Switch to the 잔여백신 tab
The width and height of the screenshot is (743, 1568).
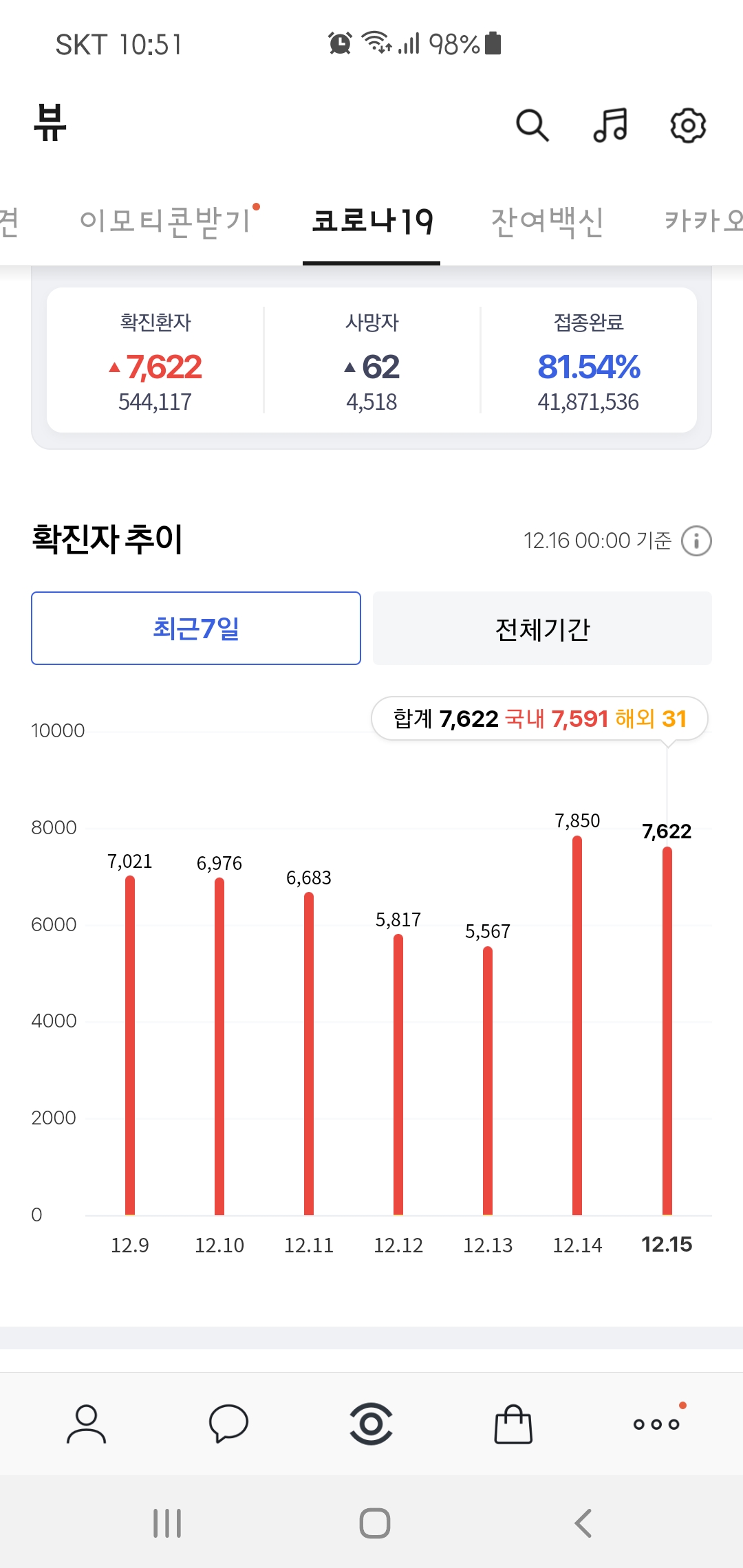548,221
